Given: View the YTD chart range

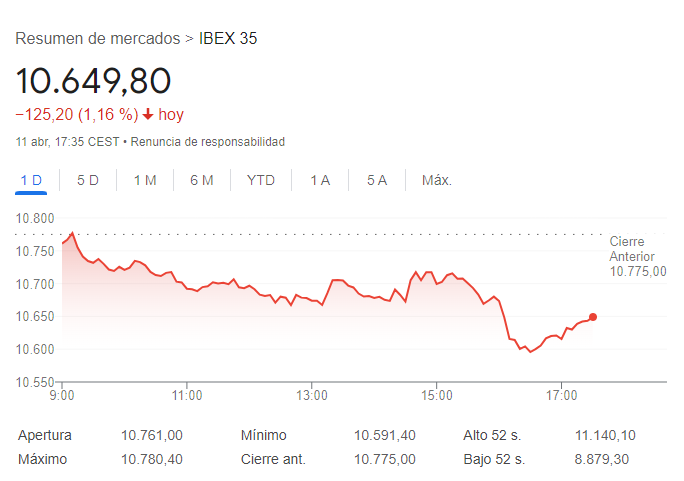Looking at the screenshot, I should click(261, 180).
